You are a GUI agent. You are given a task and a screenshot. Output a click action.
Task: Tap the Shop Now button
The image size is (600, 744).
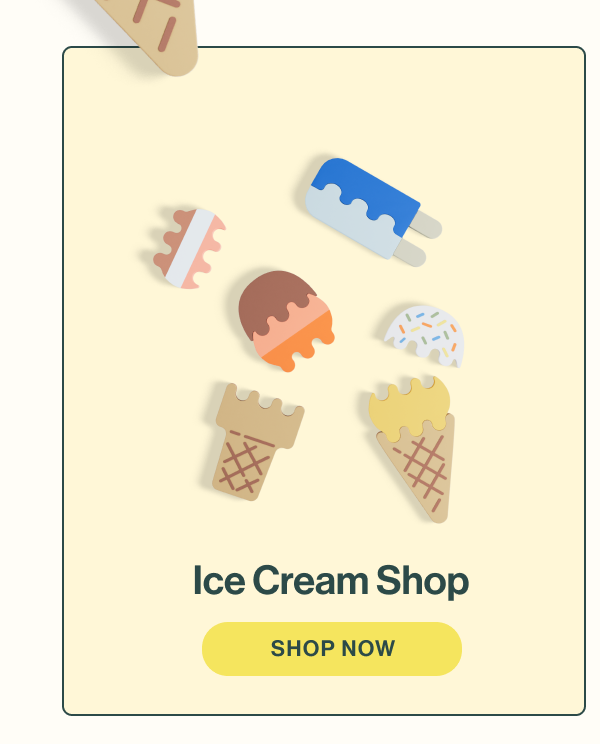[x=332, y=648]
